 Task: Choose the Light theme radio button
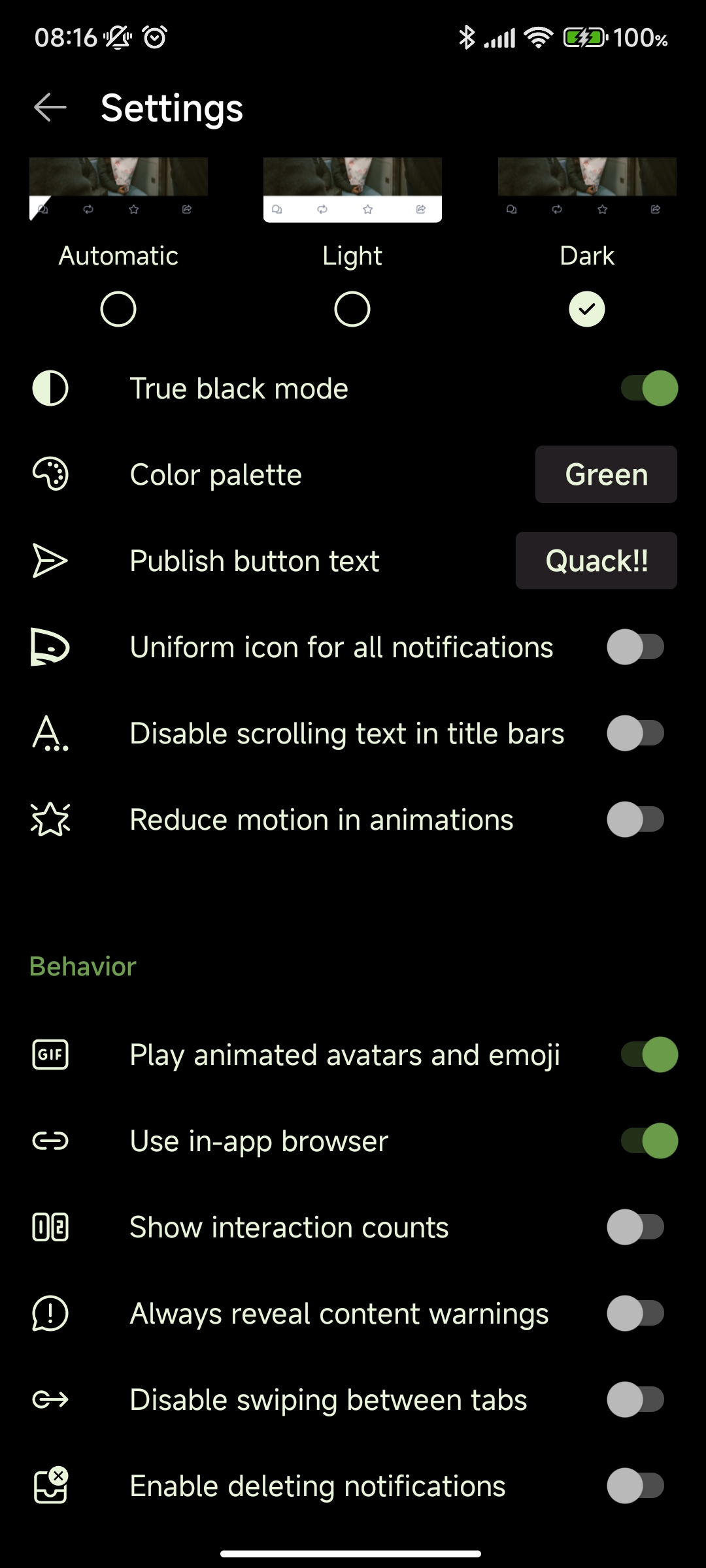tap(352, 309)
